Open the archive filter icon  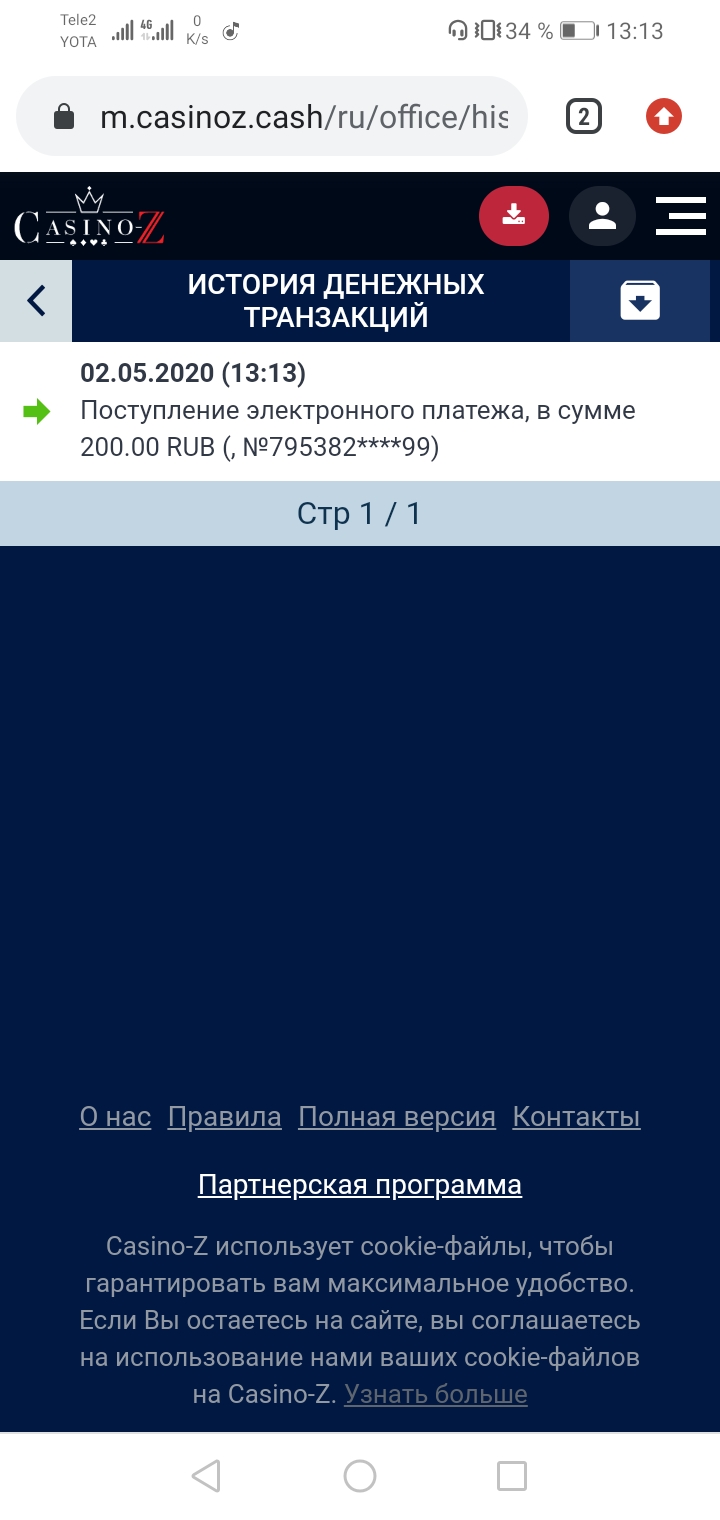(x=640, y=301)
